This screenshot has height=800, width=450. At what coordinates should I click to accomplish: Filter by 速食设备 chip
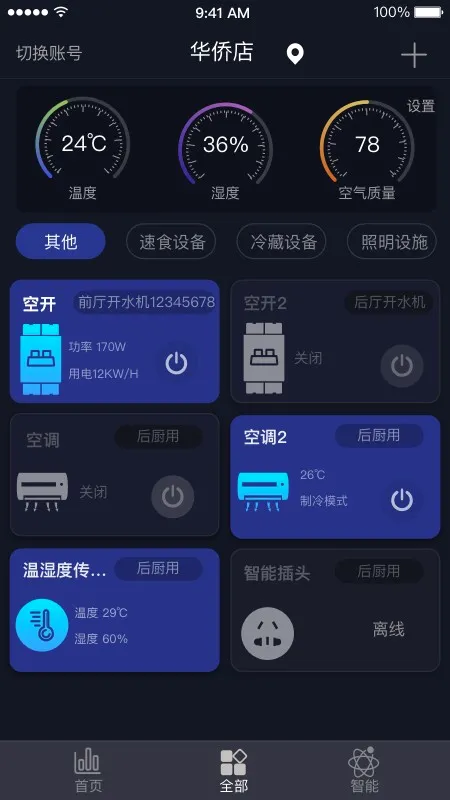tap(171, 241)
